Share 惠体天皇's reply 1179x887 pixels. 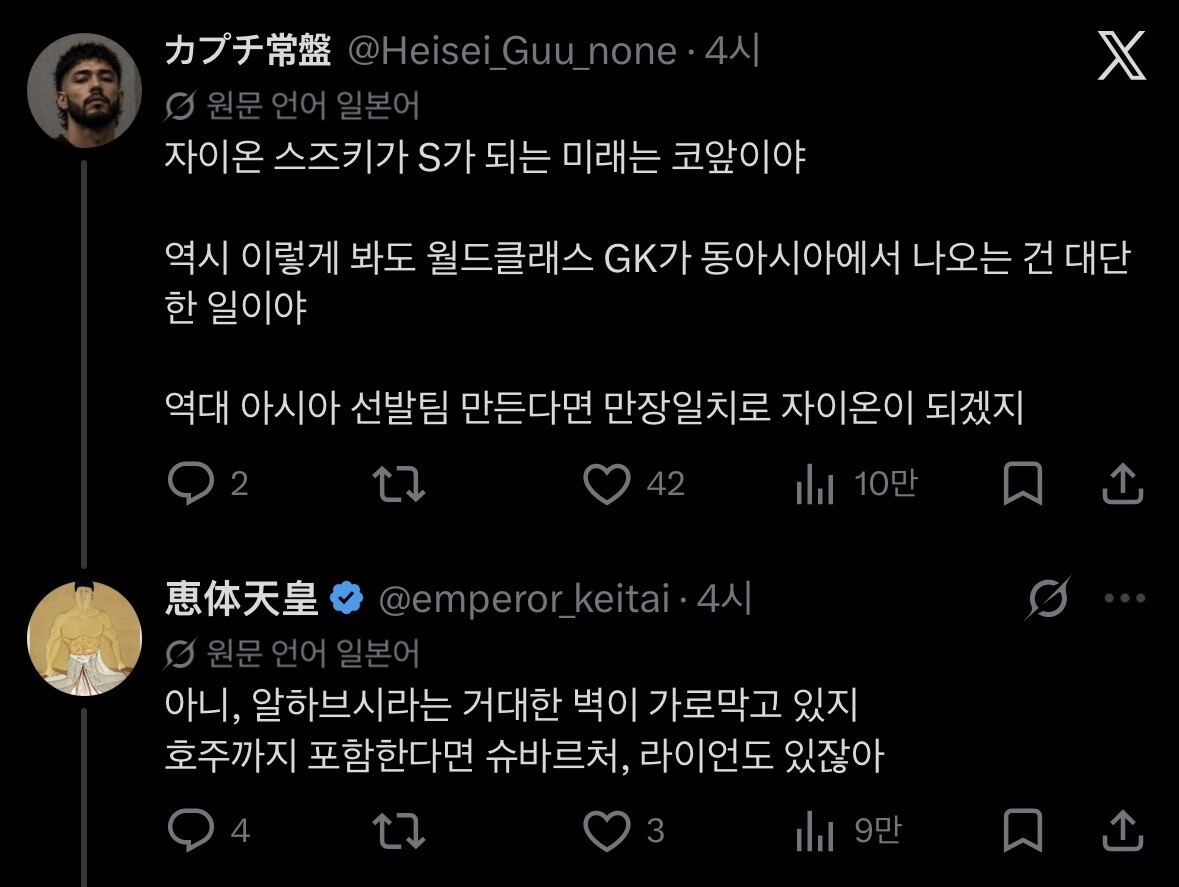(1123, 831)
